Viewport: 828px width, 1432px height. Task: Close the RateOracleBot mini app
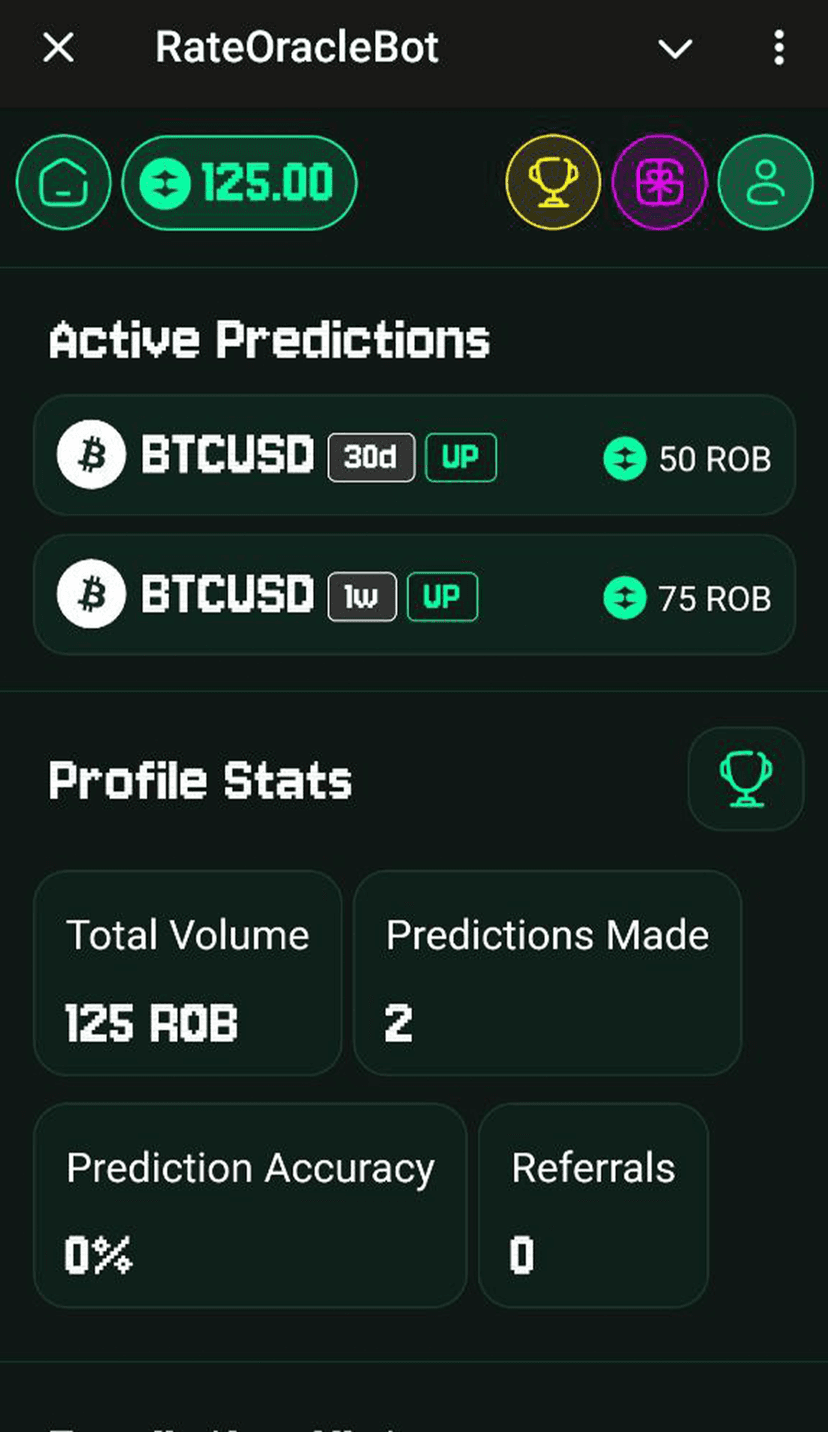coord(59,48)
